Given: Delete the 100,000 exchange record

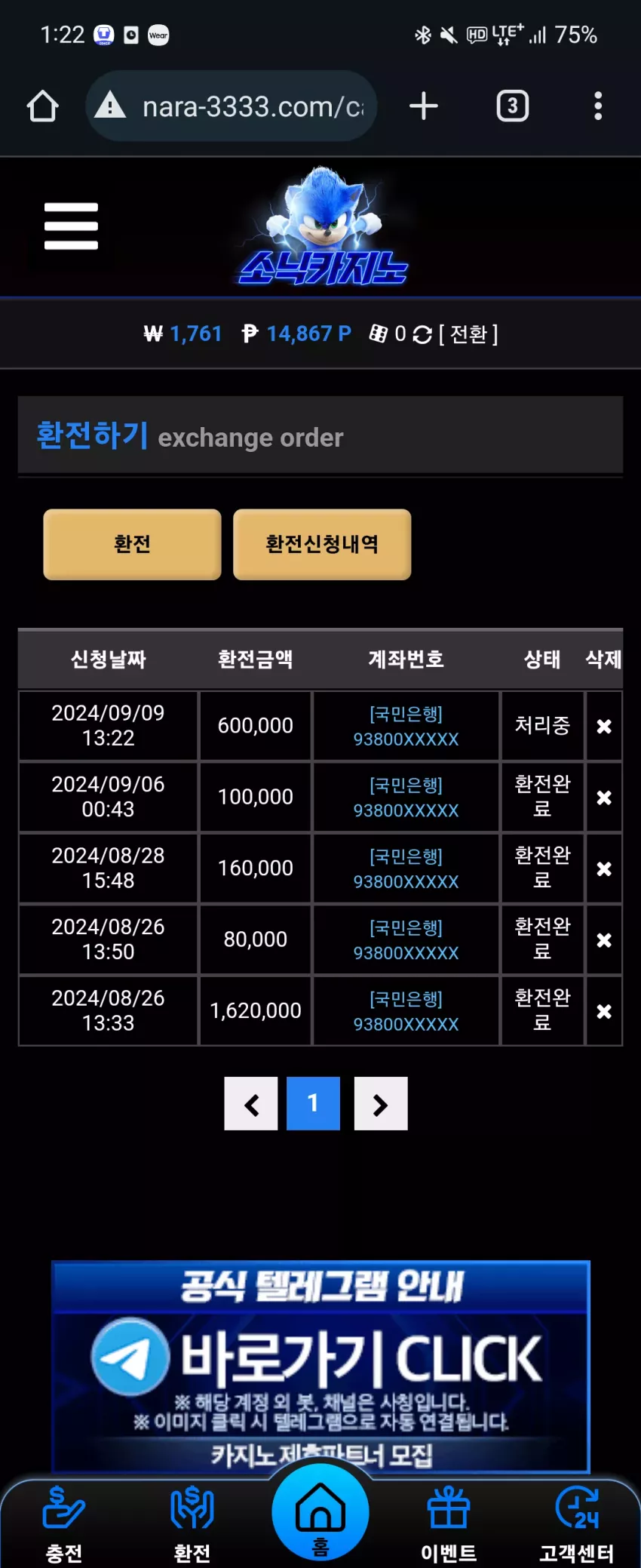Looking at the screenshot, I should point(604,798).
